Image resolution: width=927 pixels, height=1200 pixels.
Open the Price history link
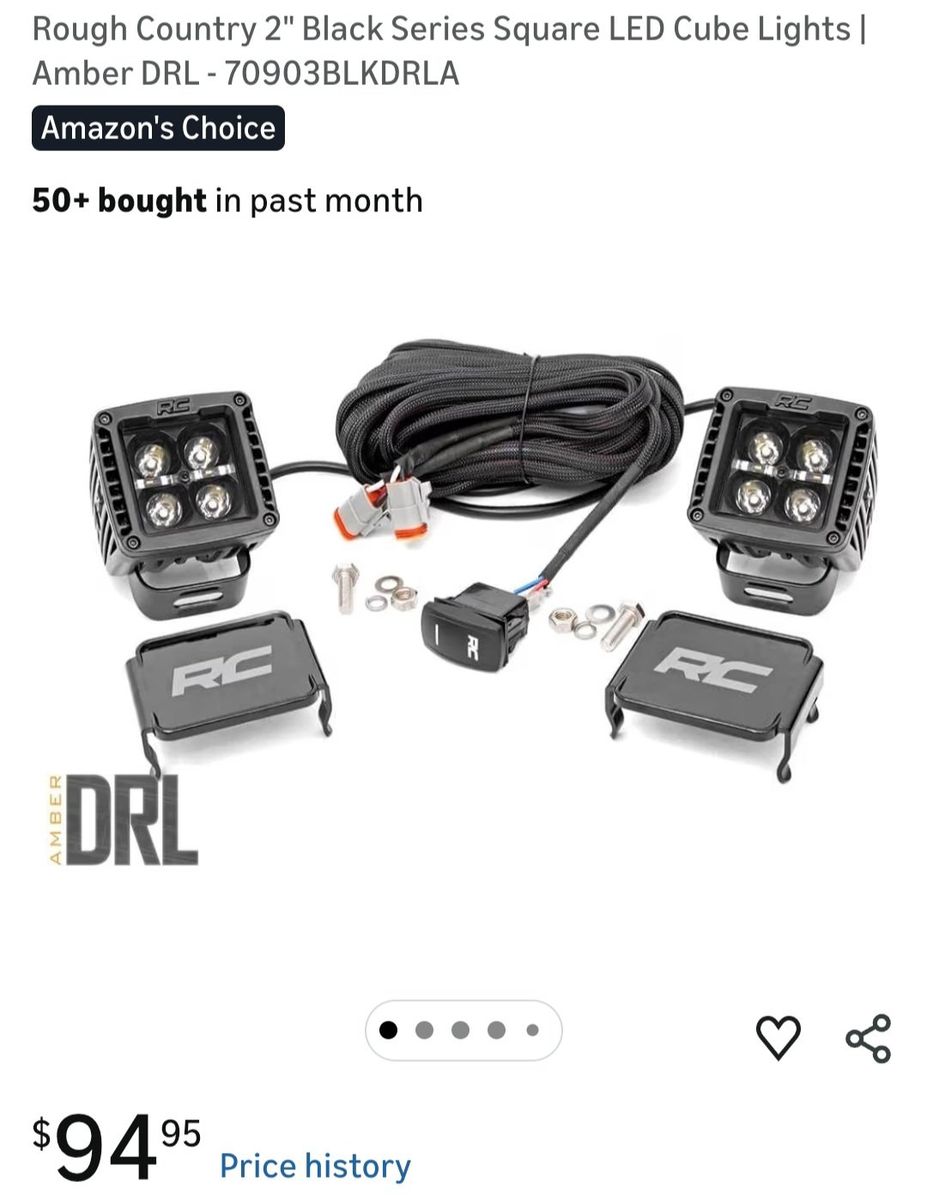point(315,1166)
